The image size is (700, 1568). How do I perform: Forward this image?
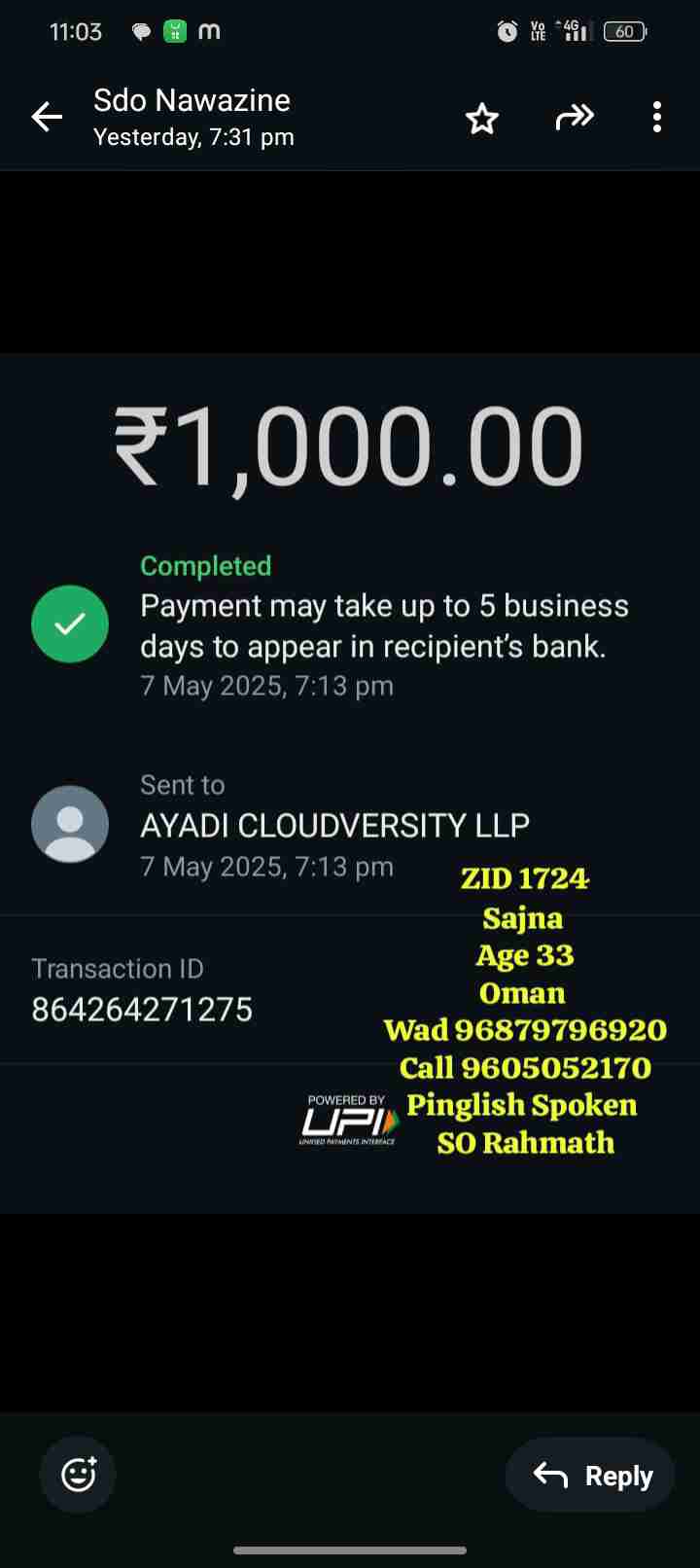point(574,118)
